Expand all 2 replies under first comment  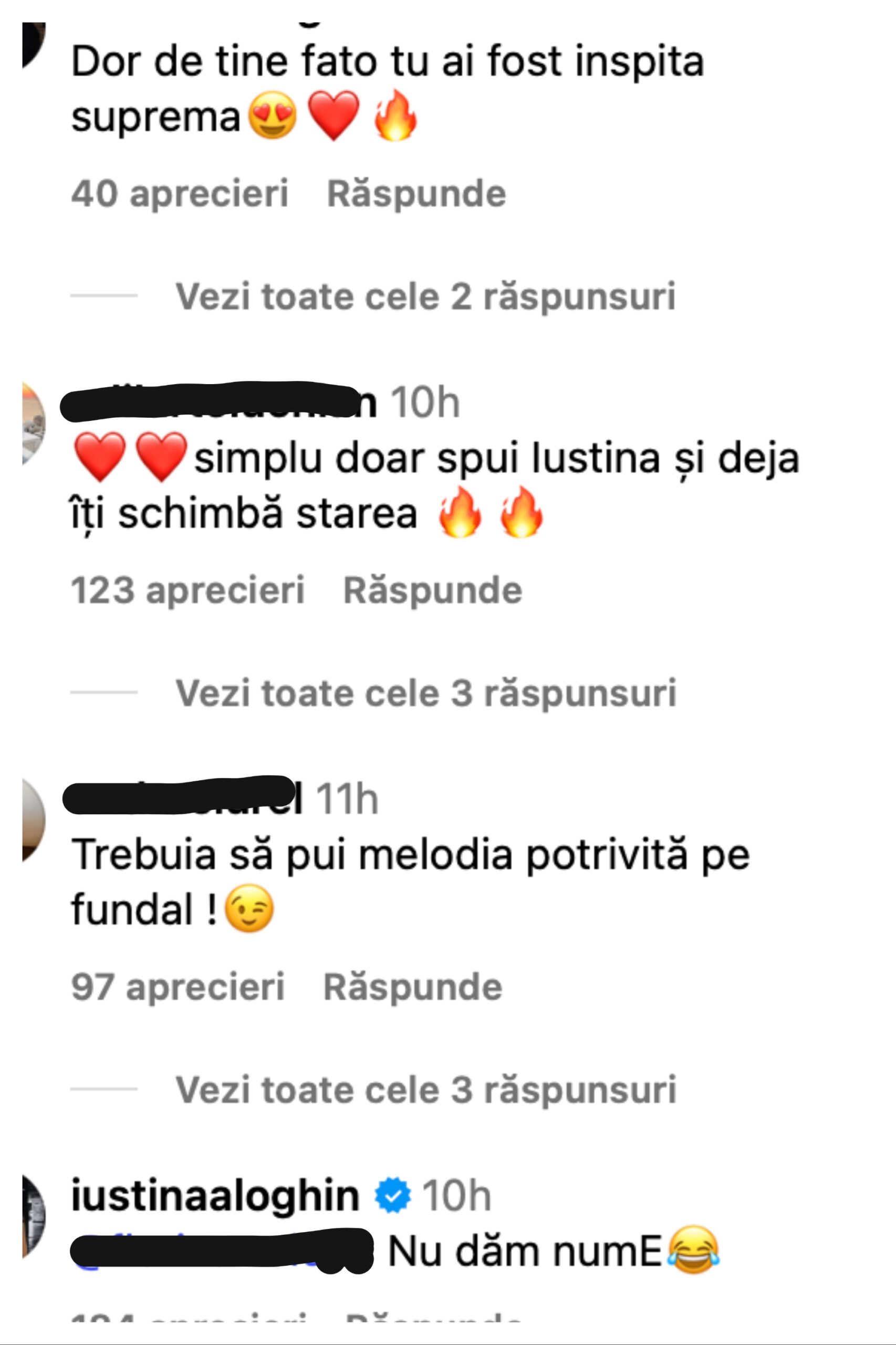(x=425, y=297)
